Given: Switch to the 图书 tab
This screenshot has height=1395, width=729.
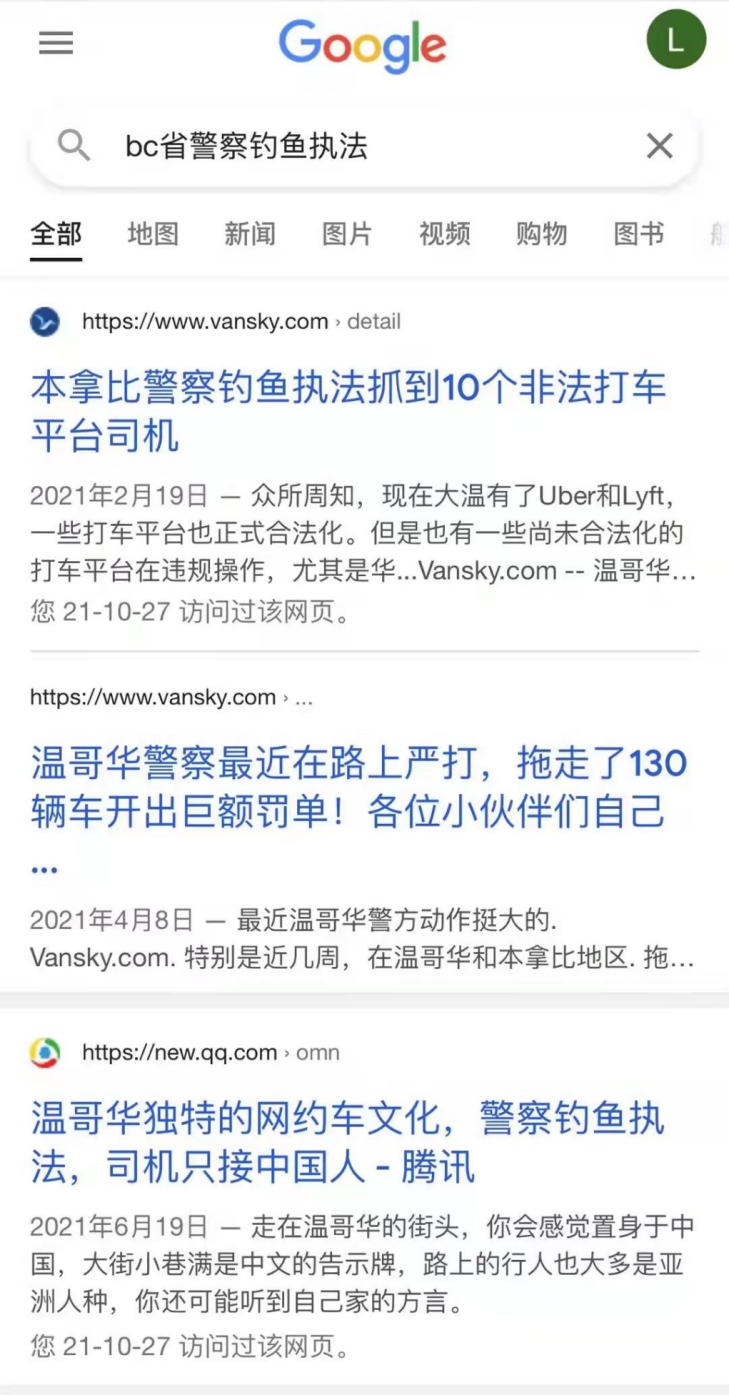Looking at the screenshot, I should (x=638, y=234).
